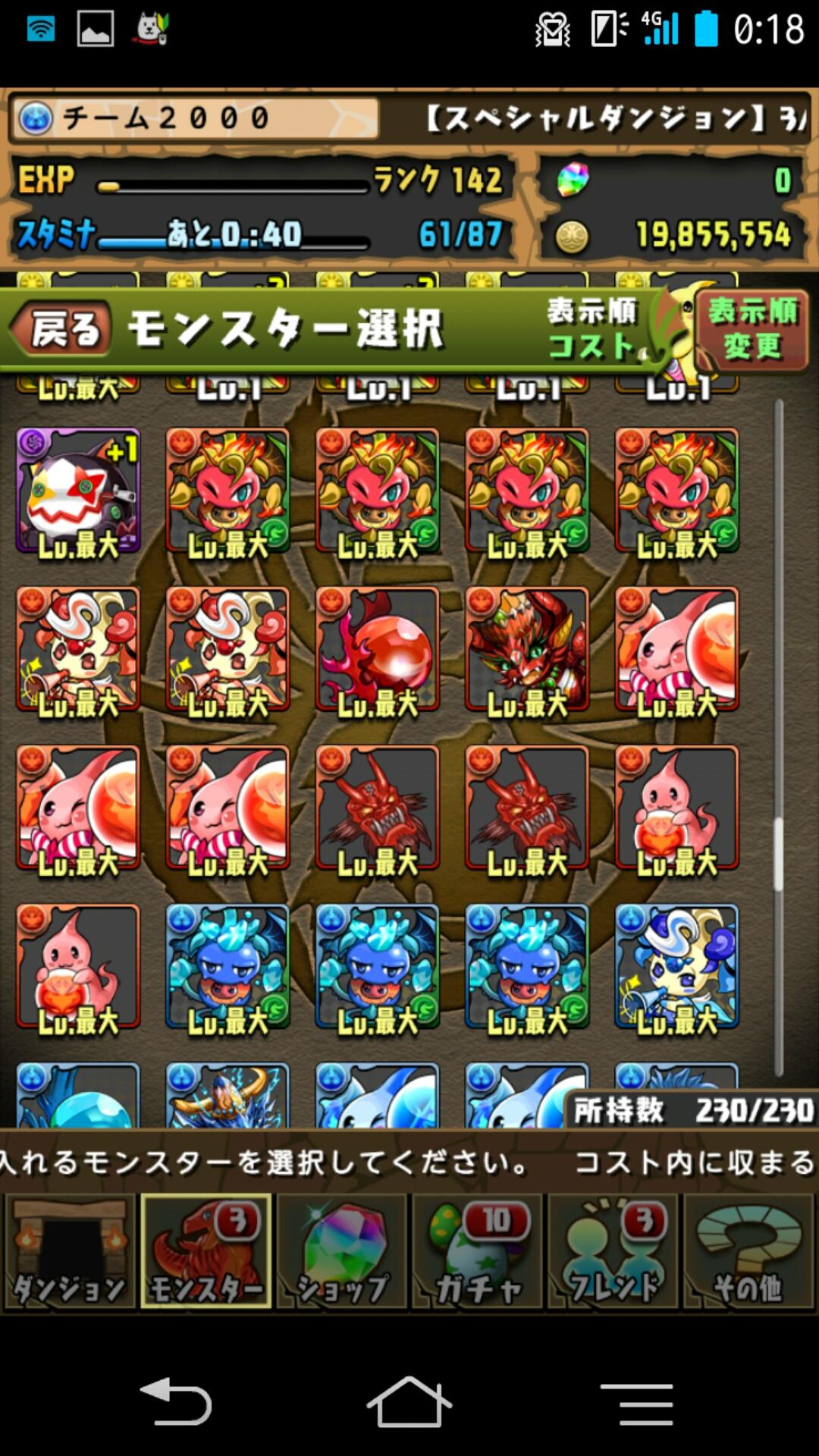Select the red glowing orb monster
Image resolution: width=819 pixels, height=1456 pixels.
coord(378,650)
